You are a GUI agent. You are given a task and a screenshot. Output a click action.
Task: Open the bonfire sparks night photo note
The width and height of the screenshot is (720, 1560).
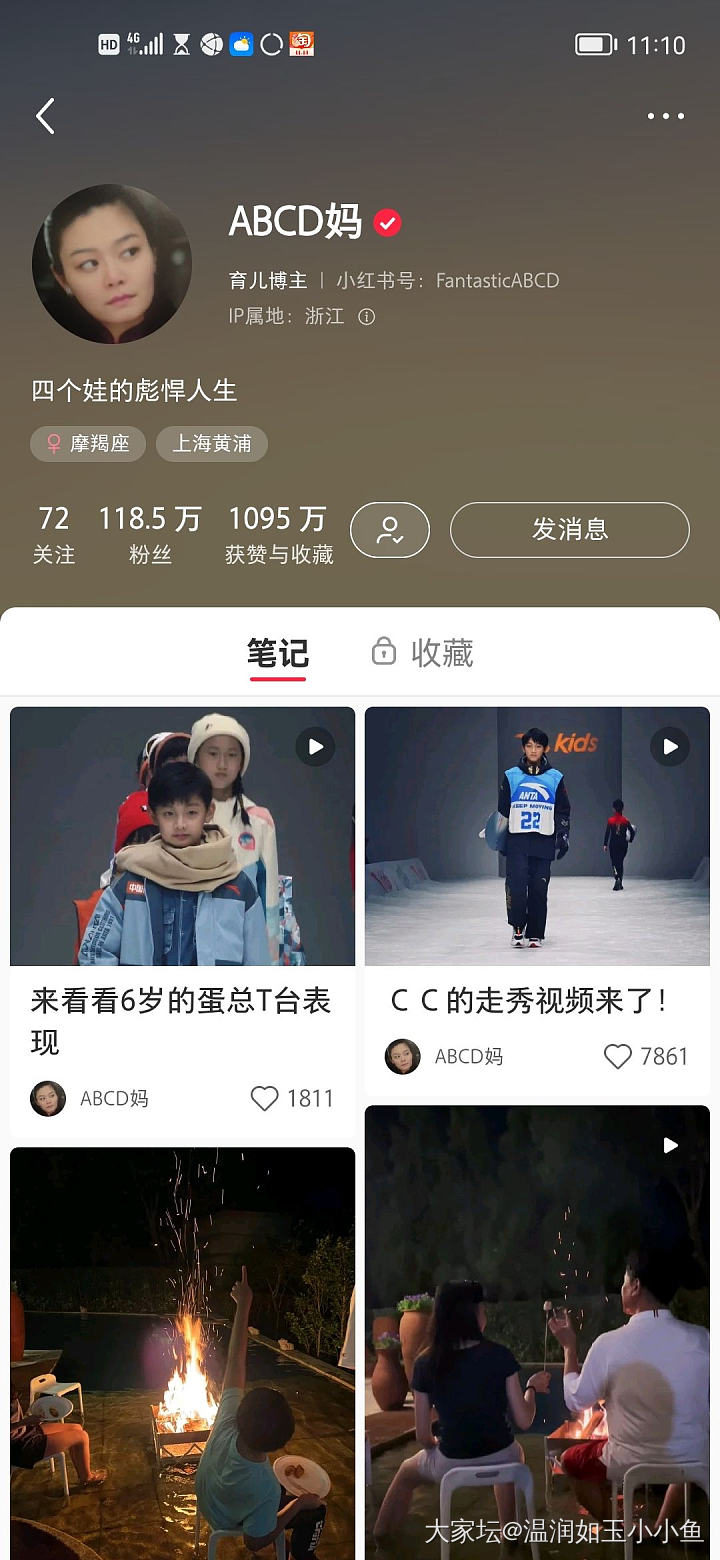tap(182, 1350)
